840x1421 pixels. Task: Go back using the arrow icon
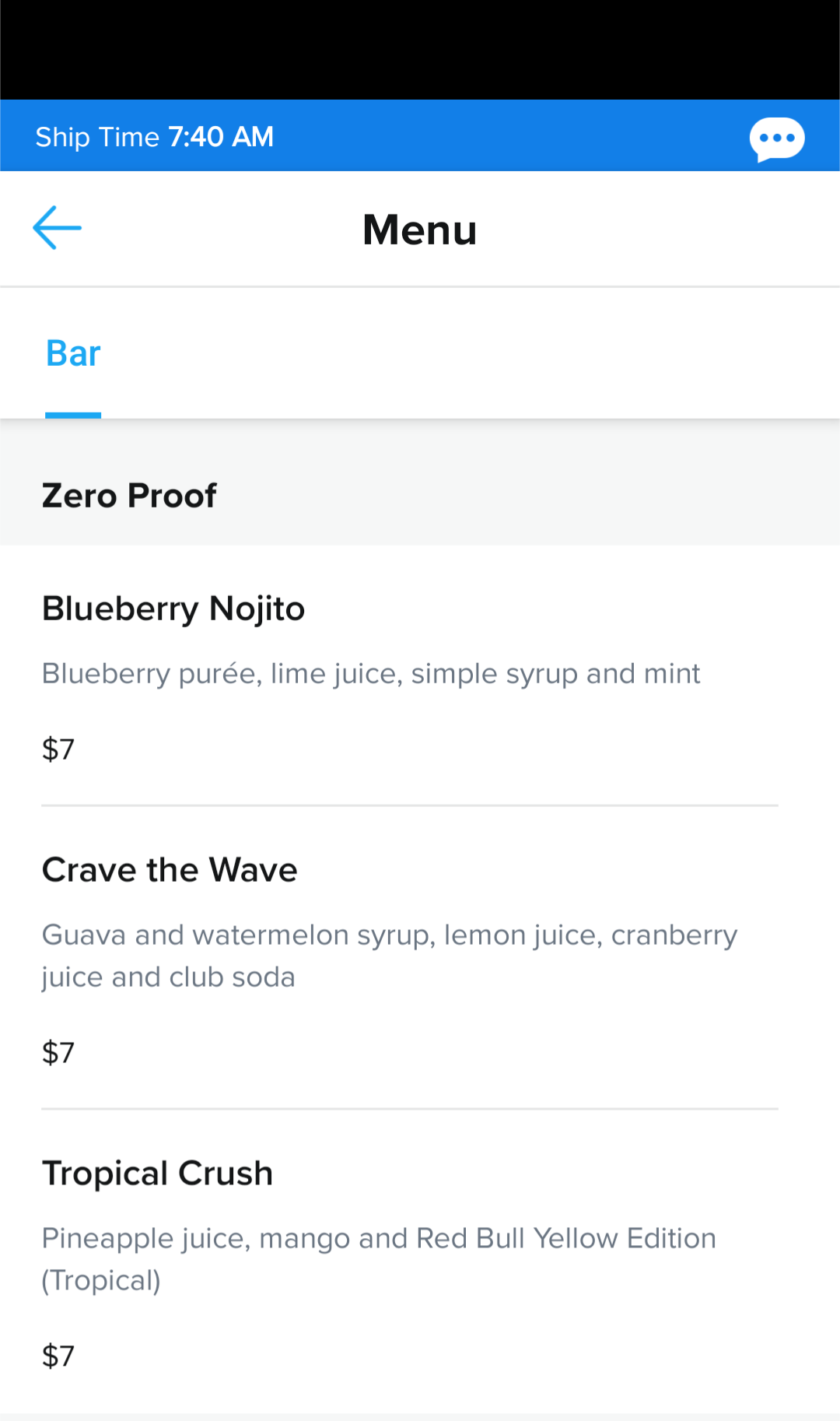[x=57, y=228]
